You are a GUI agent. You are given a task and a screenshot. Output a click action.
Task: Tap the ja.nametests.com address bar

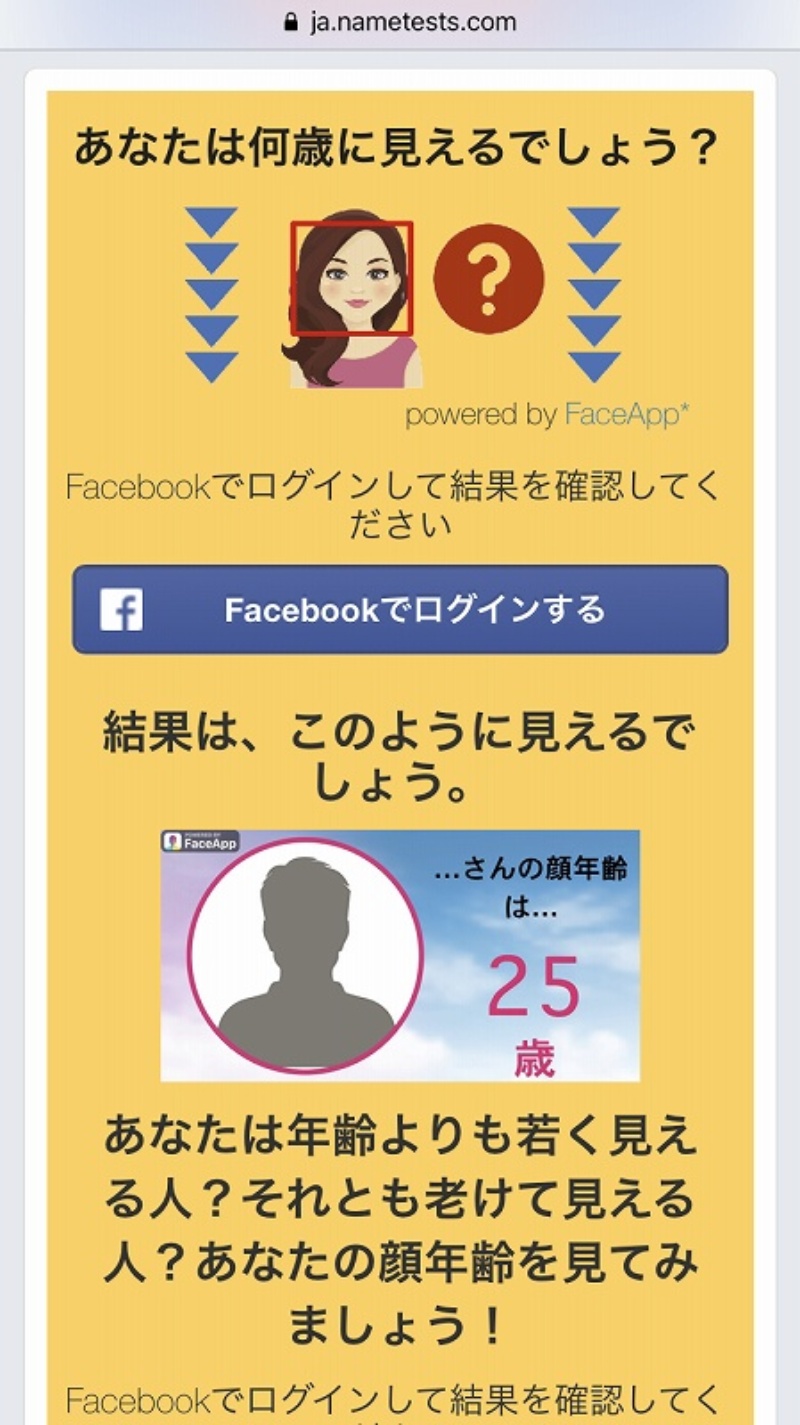pos(400,22)
